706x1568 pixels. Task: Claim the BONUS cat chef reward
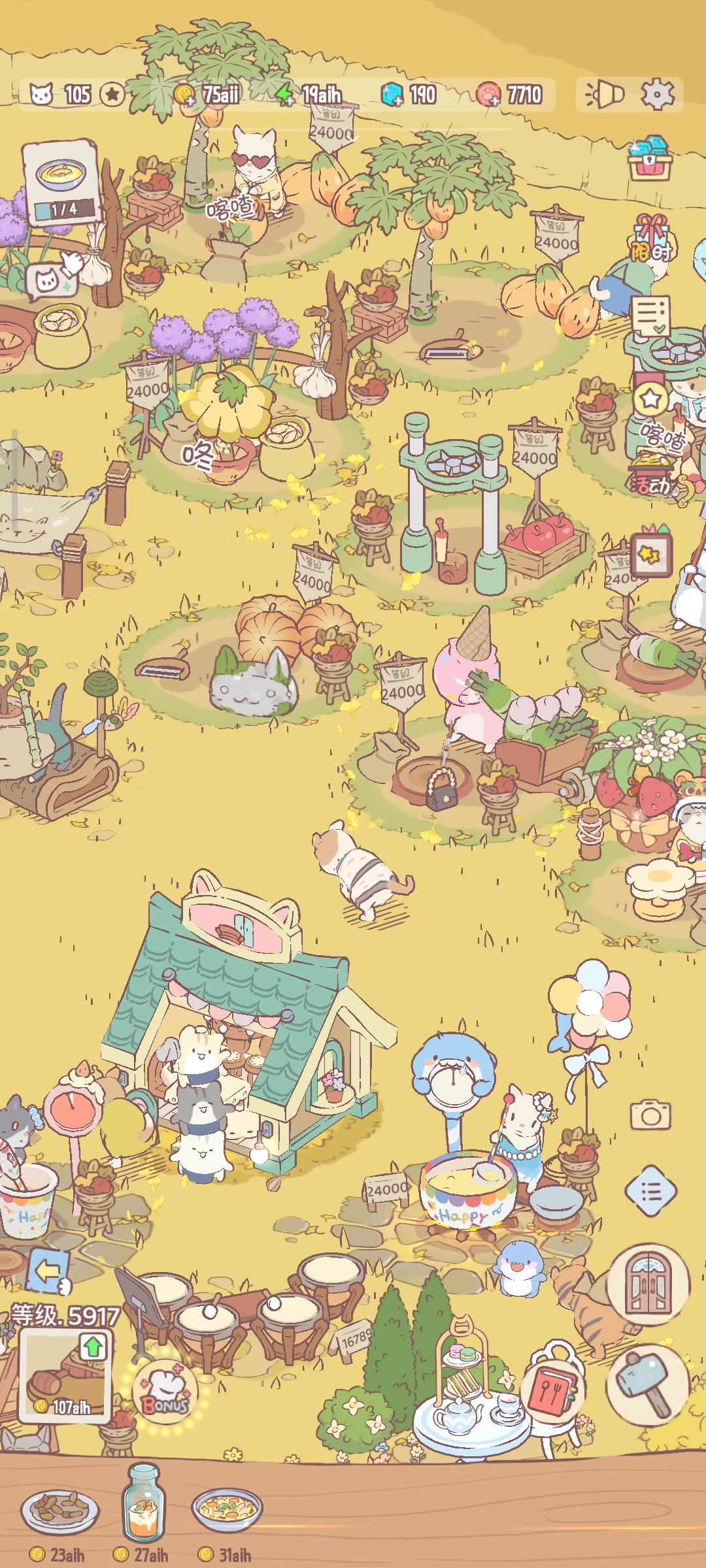pyautogui.click(x=165, y=1396)
